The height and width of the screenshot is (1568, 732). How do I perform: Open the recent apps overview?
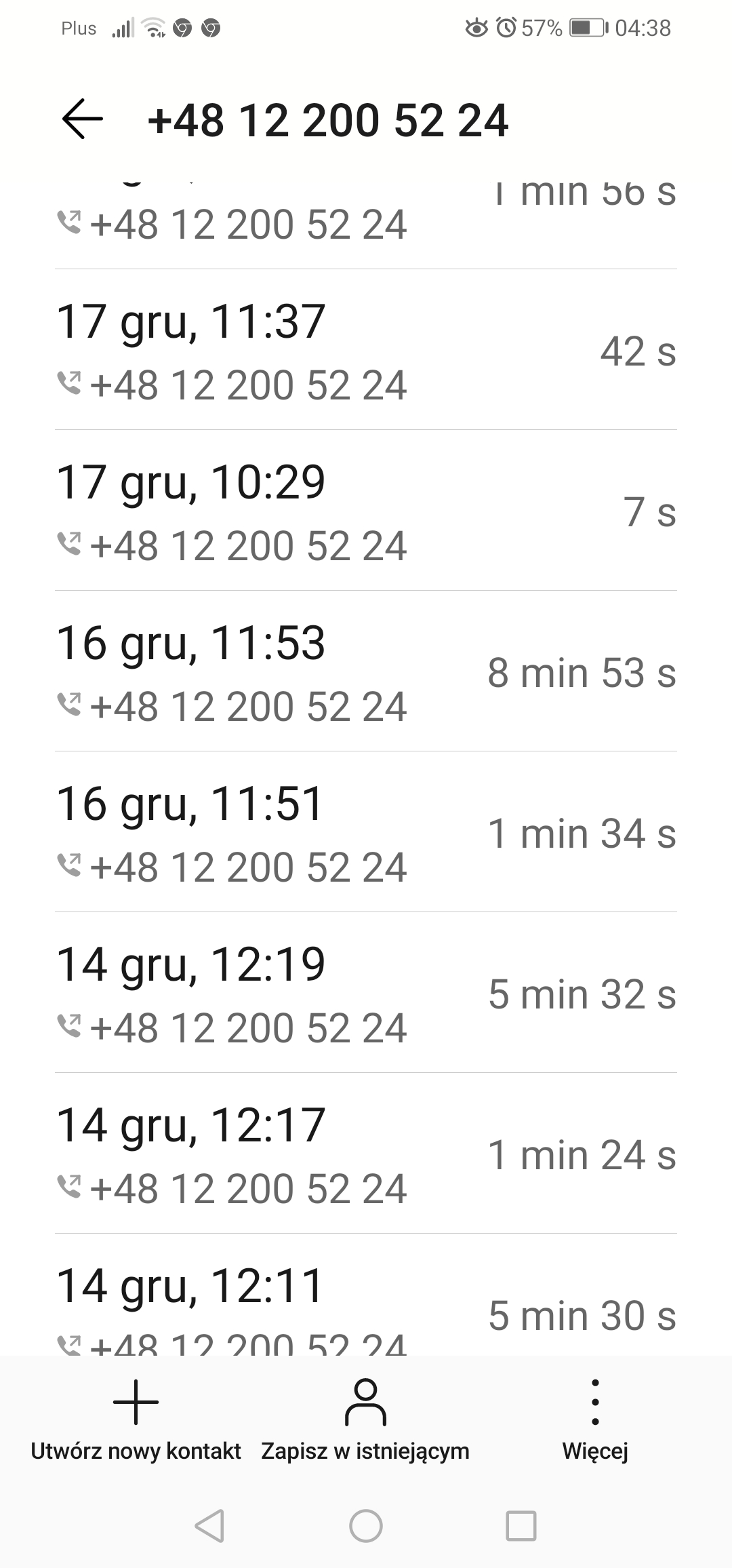(x=521, y=1527)
